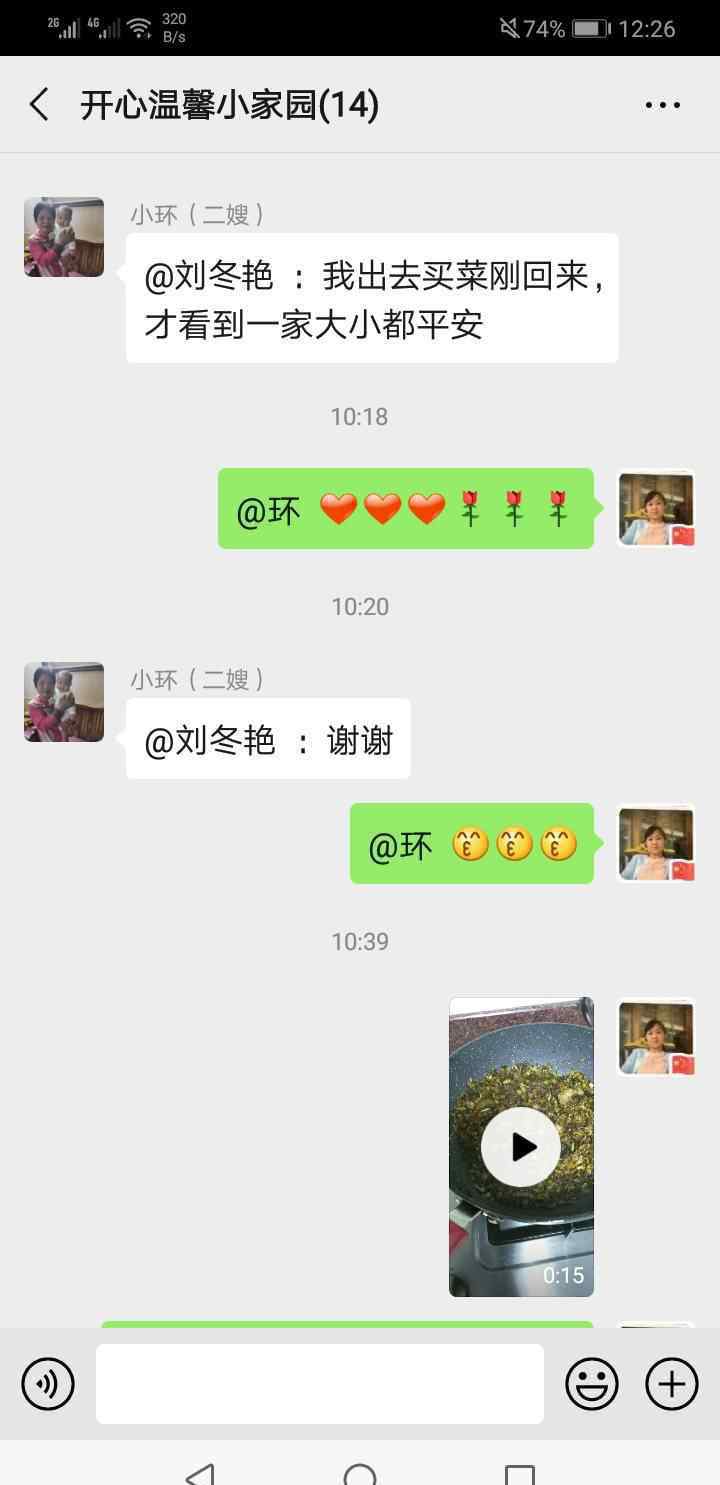This screenshot has height=1485, width=720.
Task: Focus the message text field
Action: (320, 1384)
